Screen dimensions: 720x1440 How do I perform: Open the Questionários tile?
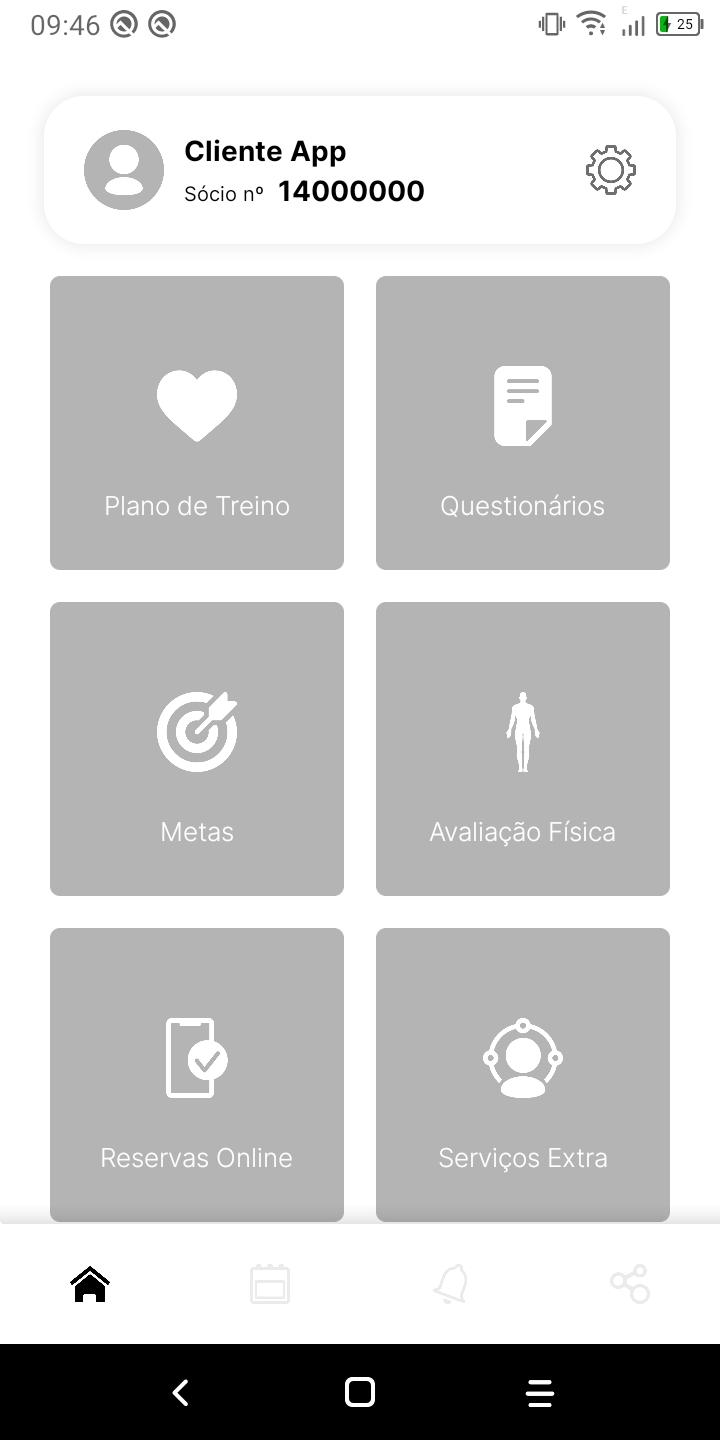(523, 423)
